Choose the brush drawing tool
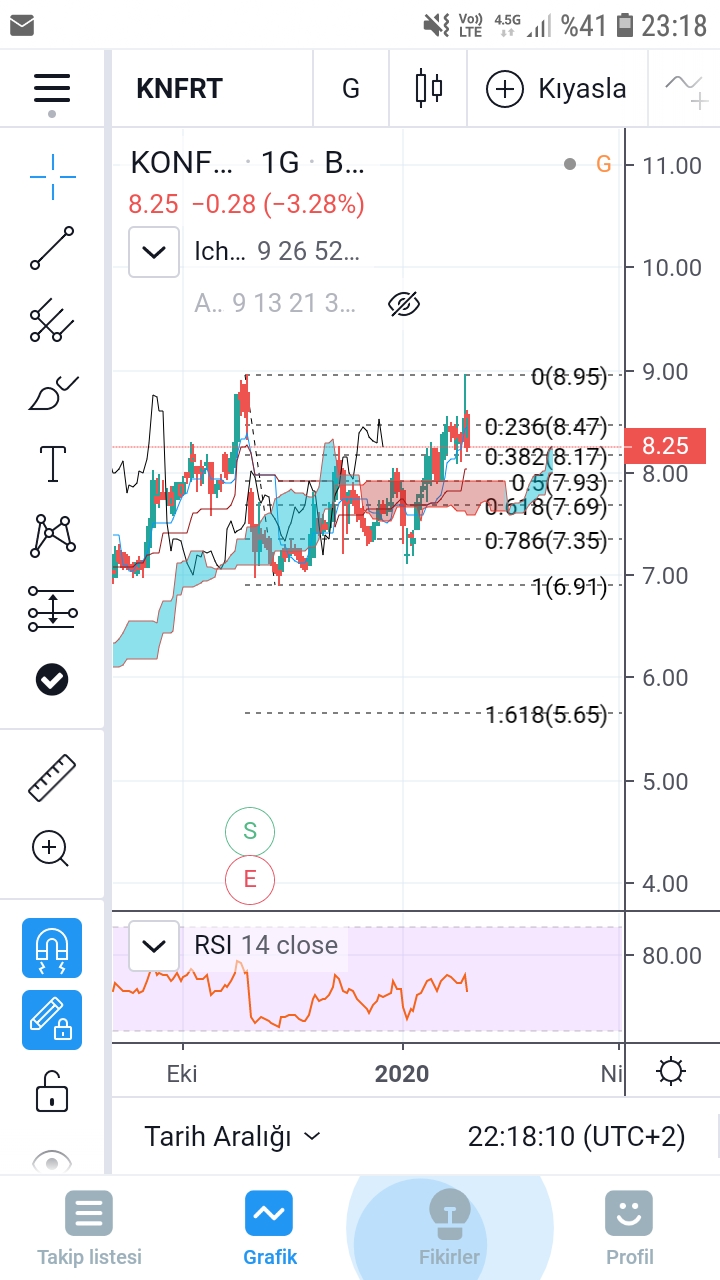 (x=52, y=393)
